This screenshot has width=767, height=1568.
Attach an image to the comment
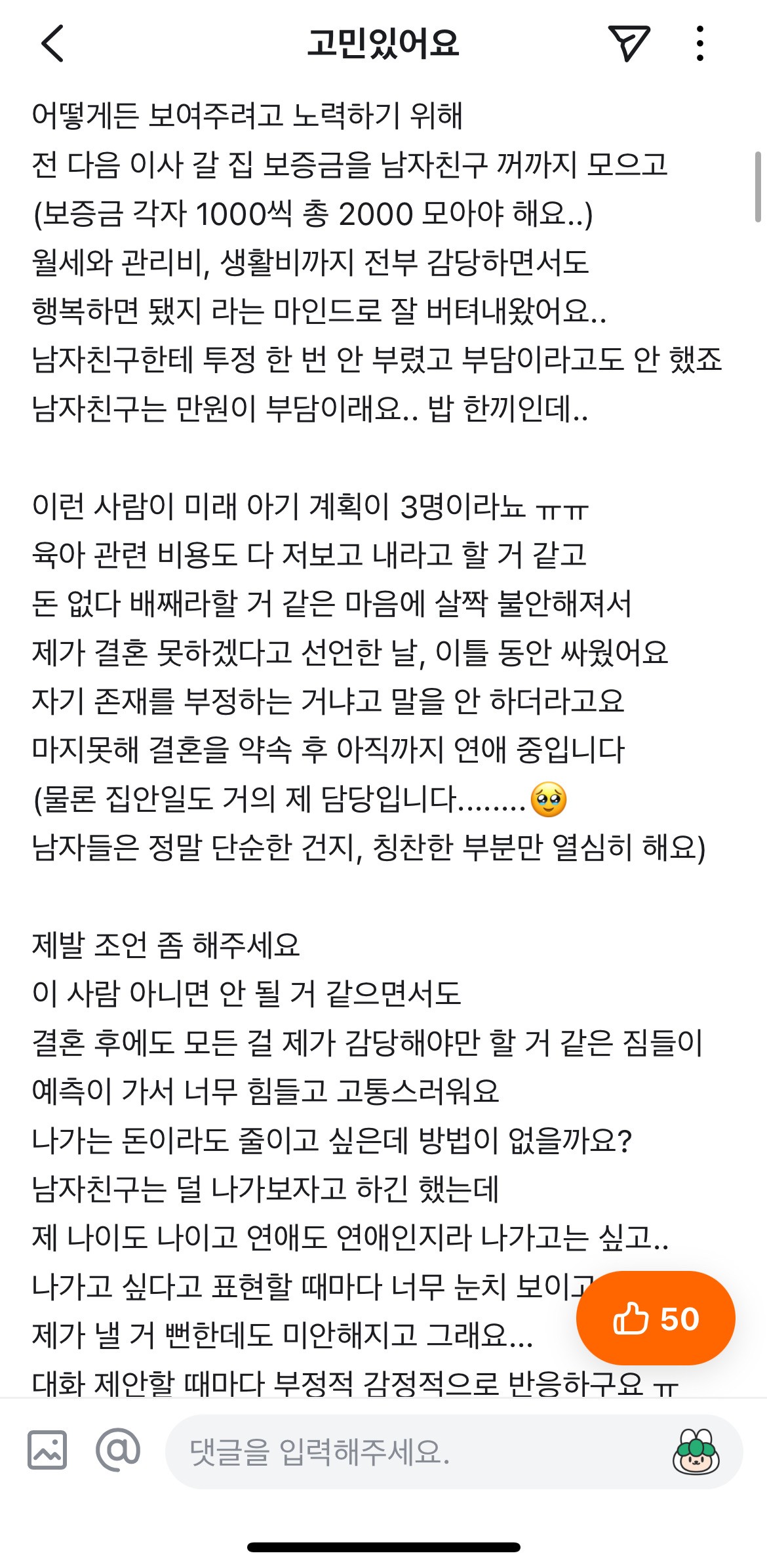pyautogui.click(x=47, y=1450)
